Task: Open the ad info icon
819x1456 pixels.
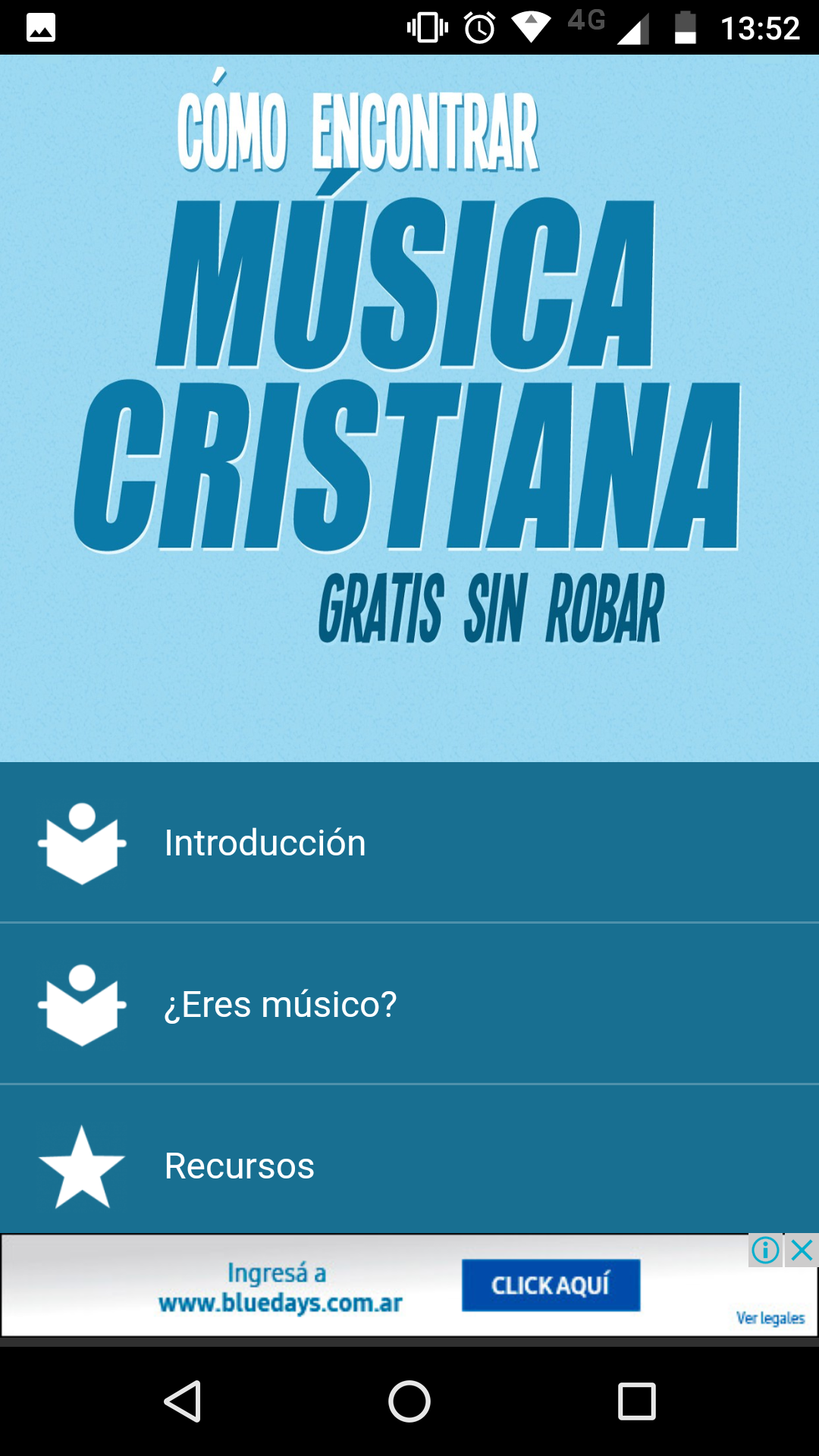Action: [x=766, y=1250]
